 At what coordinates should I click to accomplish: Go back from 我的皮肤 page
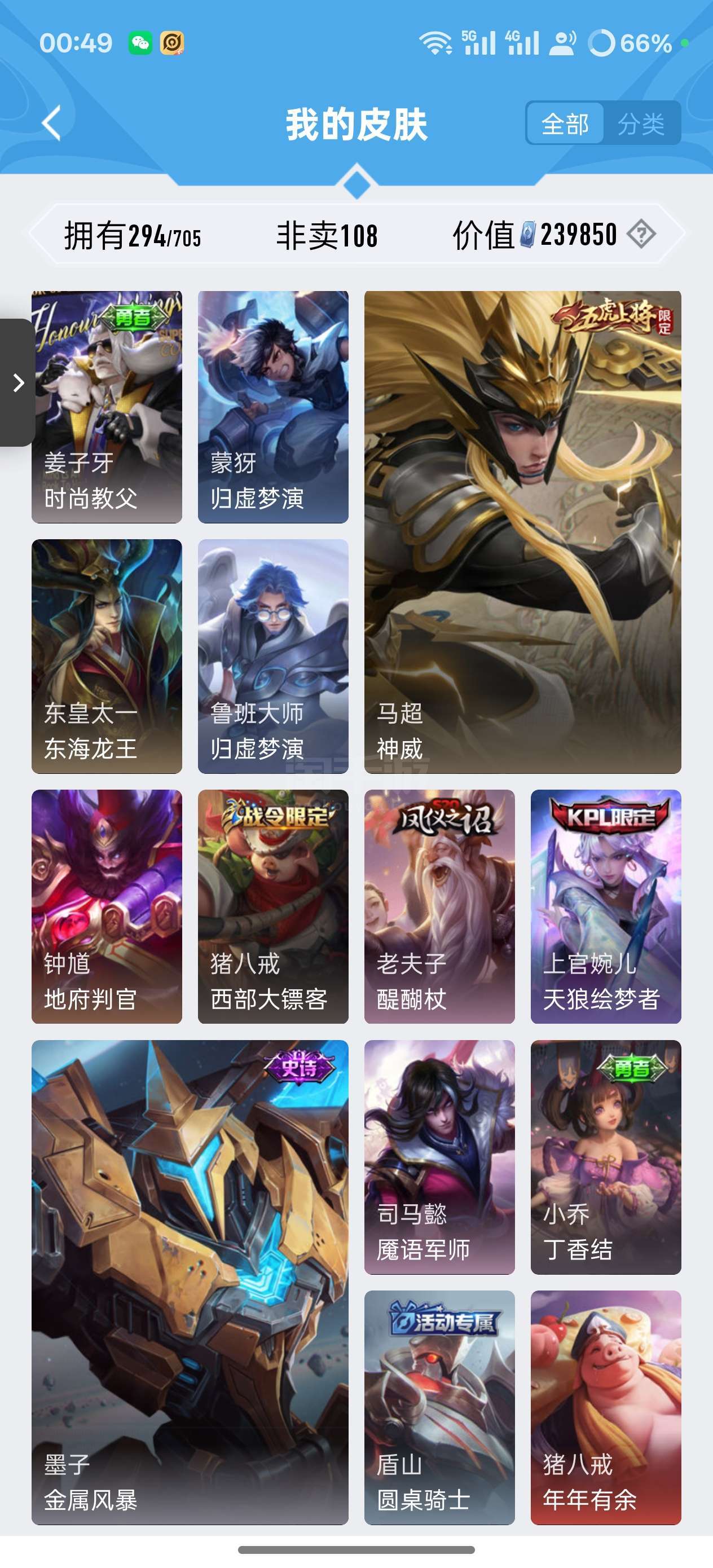[52, 124]
